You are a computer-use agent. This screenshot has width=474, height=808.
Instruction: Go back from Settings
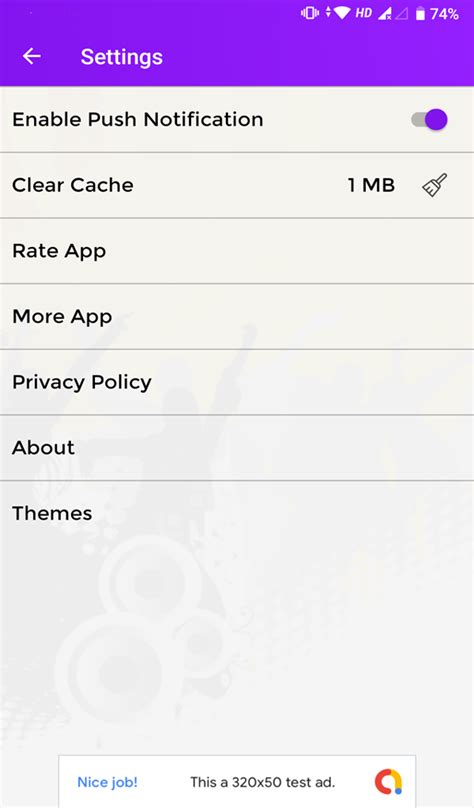32,56
